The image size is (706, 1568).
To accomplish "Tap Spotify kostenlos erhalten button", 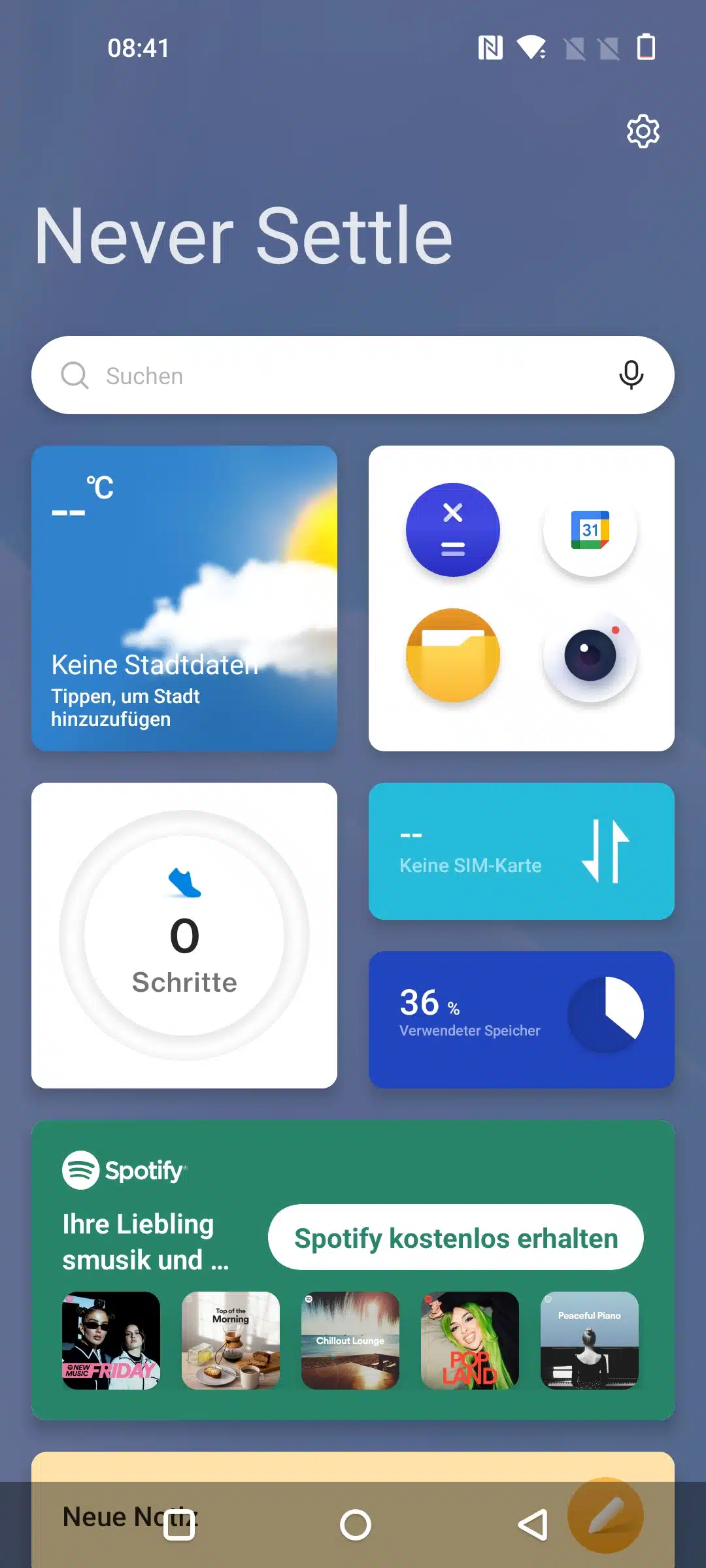I will tap(456, 1237).
